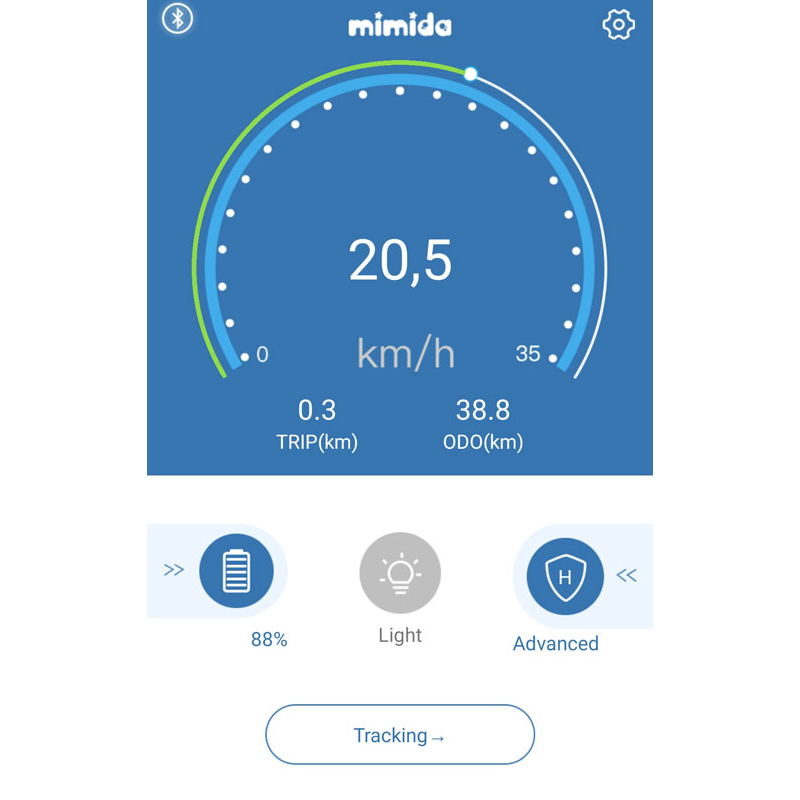The width and height of the screenshot is (800, 800).
Task: Tap the battery status button
Action: pos(236,572)
